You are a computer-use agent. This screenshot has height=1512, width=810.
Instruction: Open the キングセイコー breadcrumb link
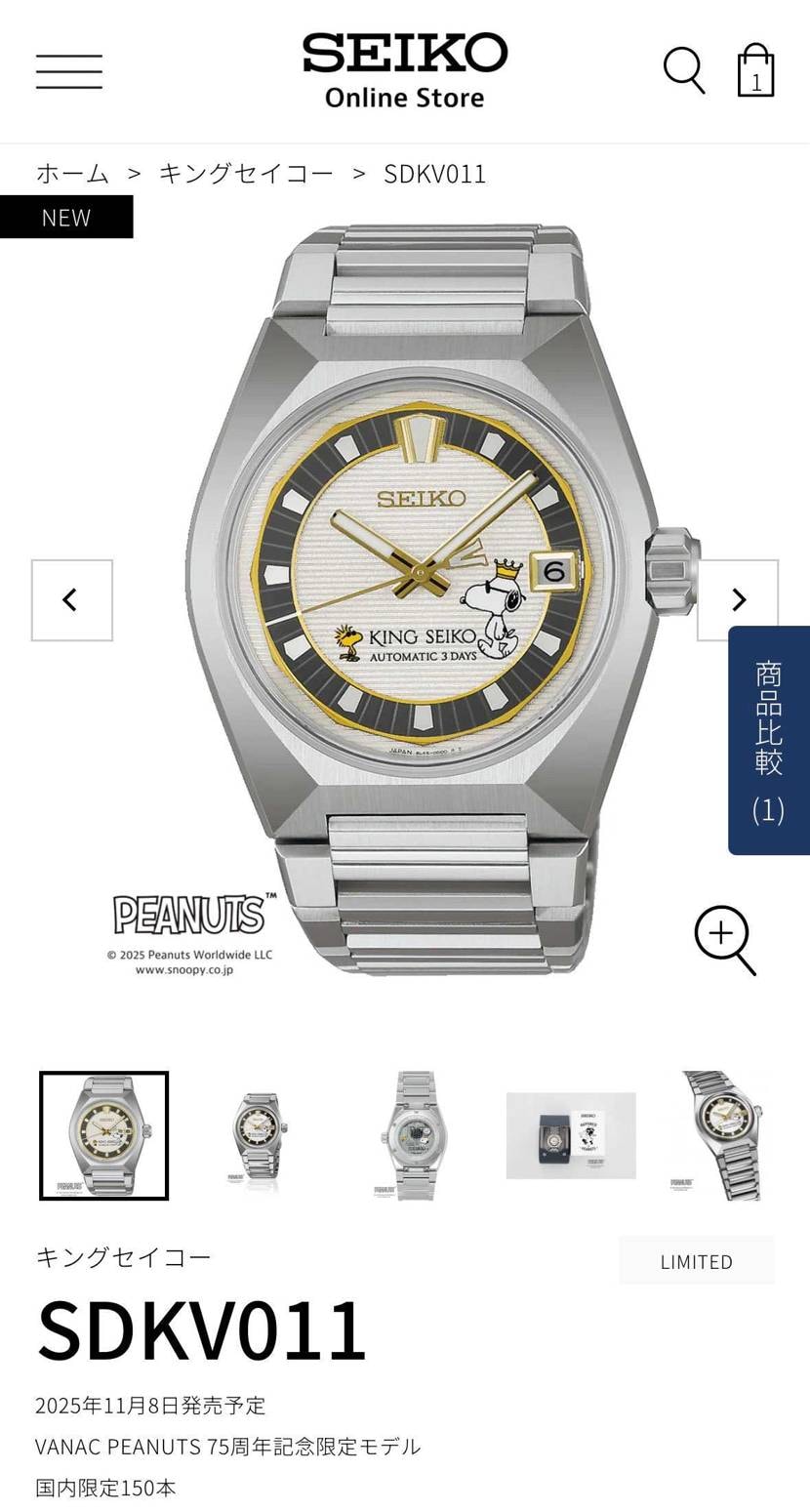[x=246, y=174]
